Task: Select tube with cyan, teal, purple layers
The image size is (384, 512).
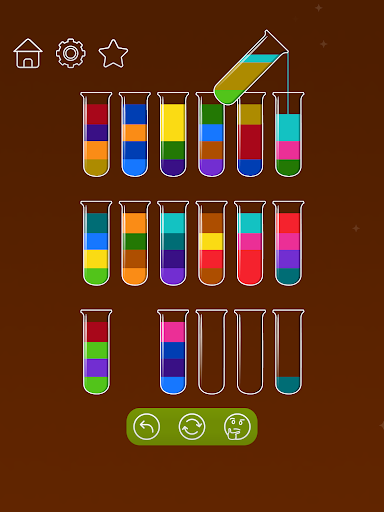Action: pyautogui.click(x=173, y=243)
